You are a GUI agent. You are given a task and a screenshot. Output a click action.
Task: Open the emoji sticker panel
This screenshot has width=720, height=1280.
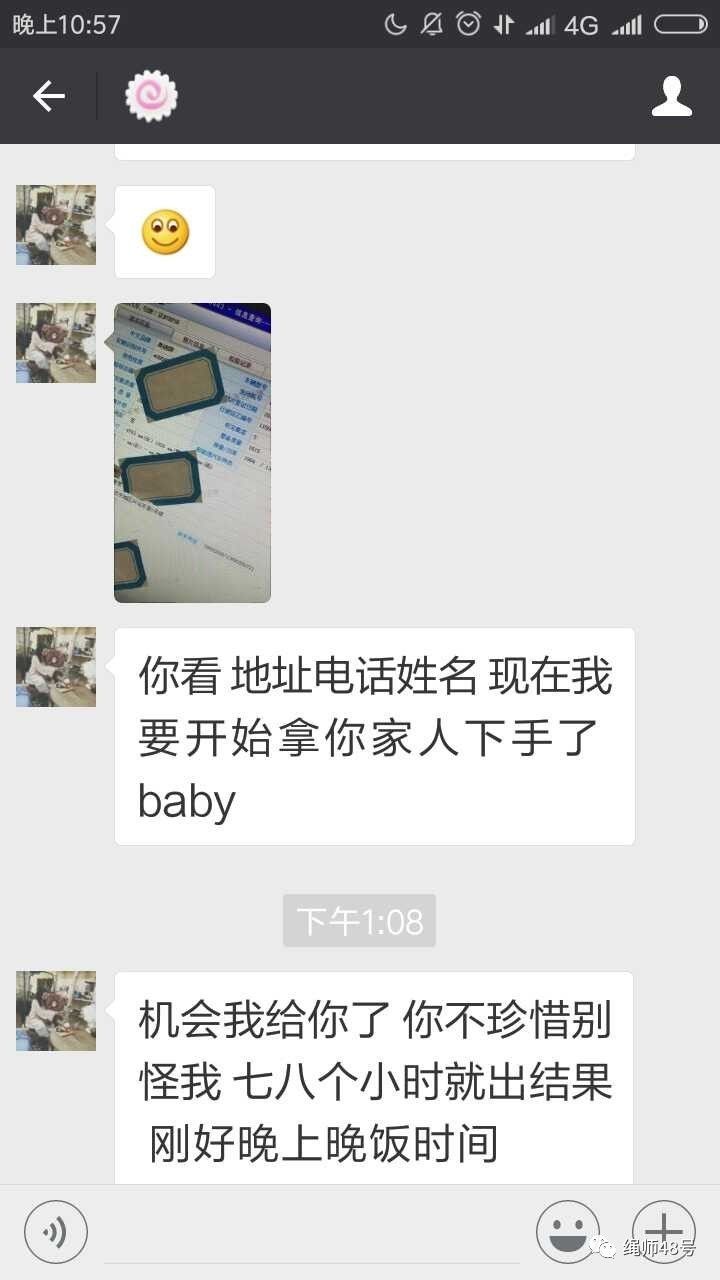[567, 1231]
